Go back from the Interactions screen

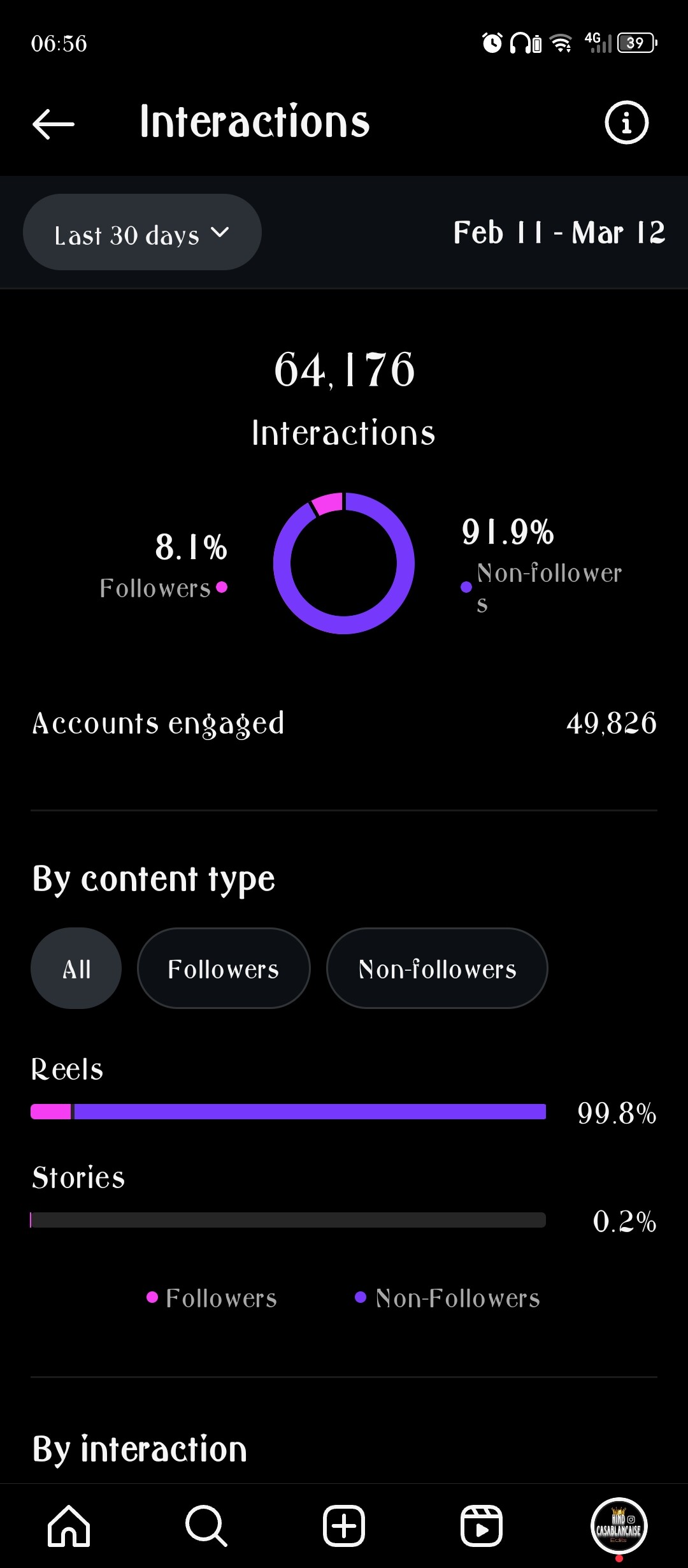pos(54,123)
